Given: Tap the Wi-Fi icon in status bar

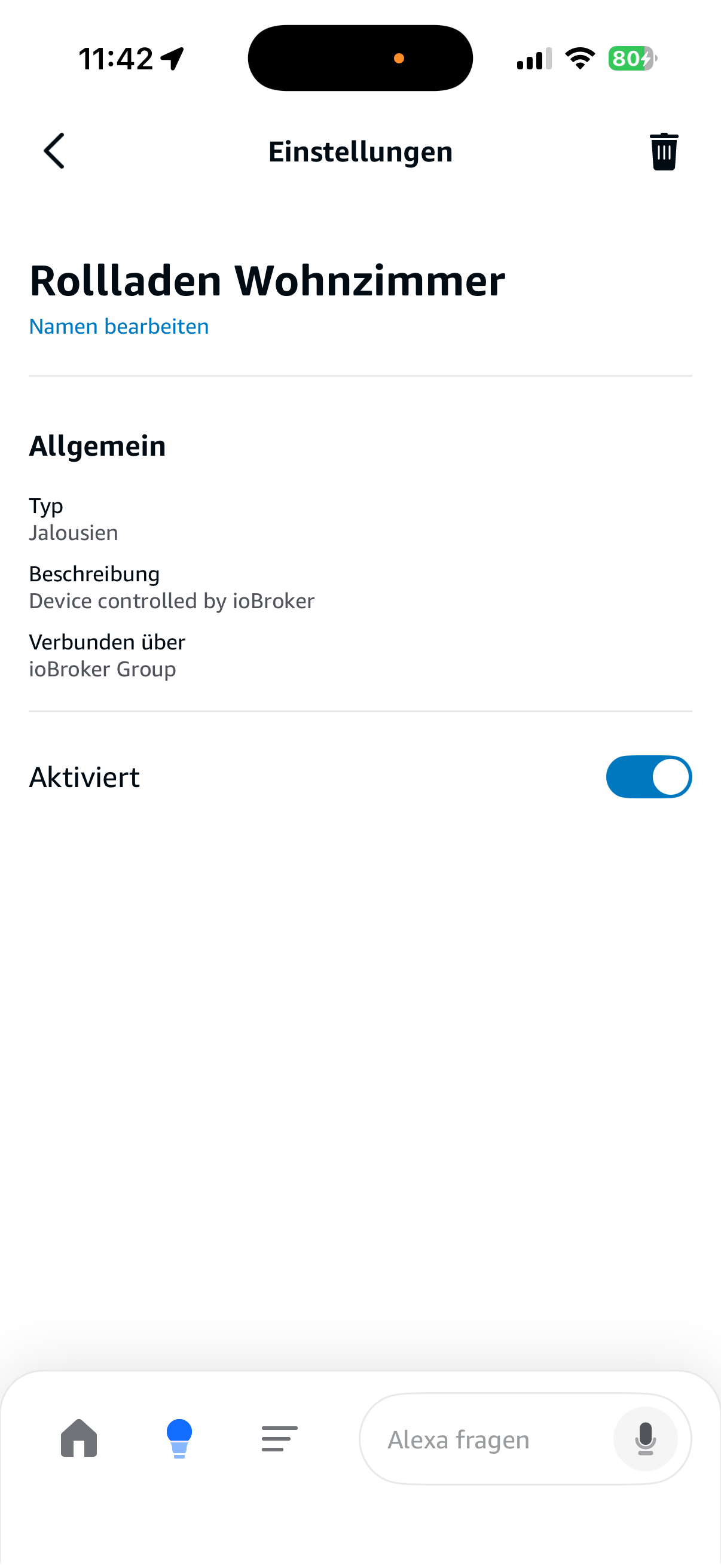Looking at the screenshot, I should [x=579, y=58].
